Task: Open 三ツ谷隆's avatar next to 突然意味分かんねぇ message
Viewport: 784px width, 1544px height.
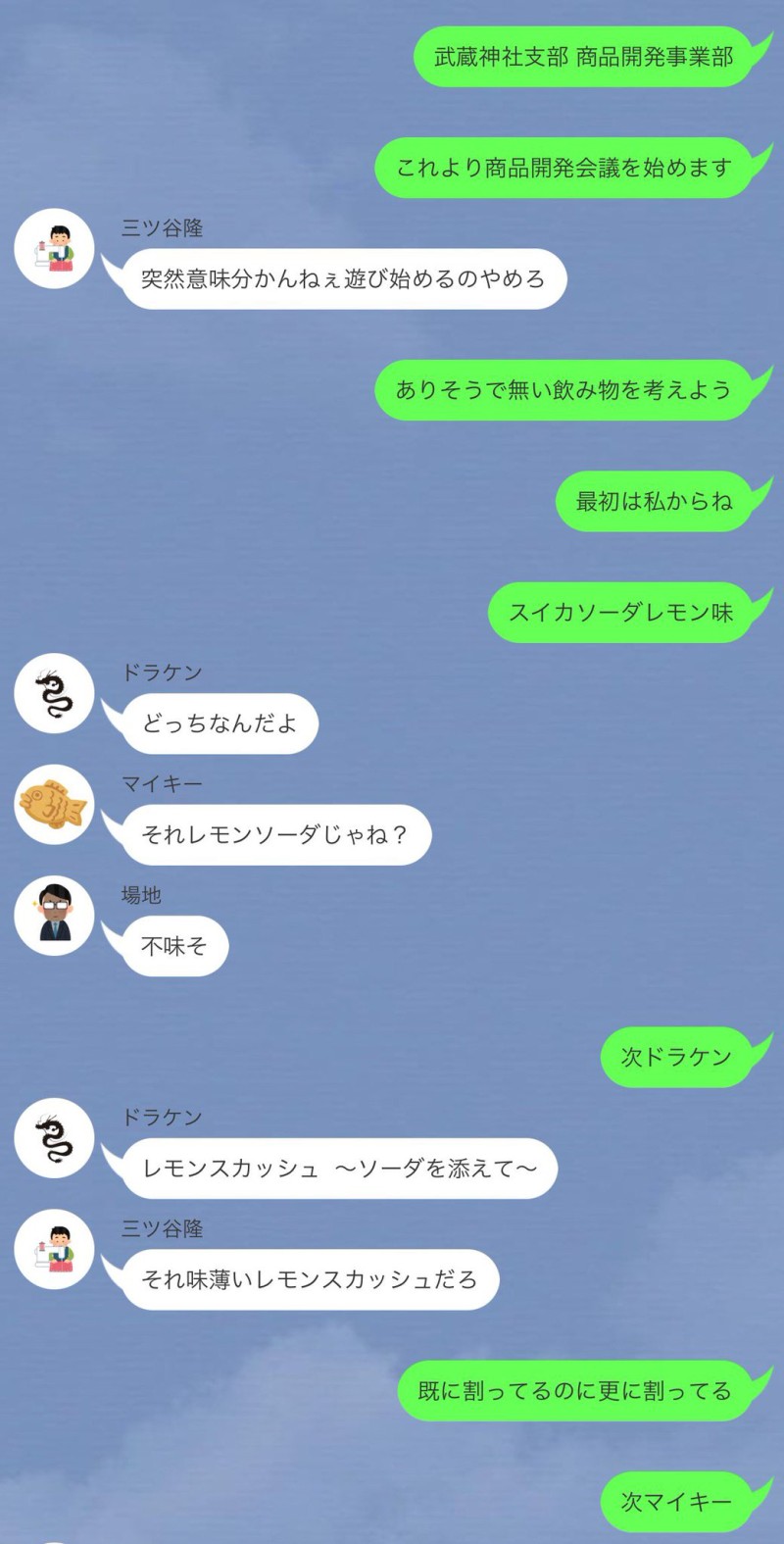Action: click(54, 249)
